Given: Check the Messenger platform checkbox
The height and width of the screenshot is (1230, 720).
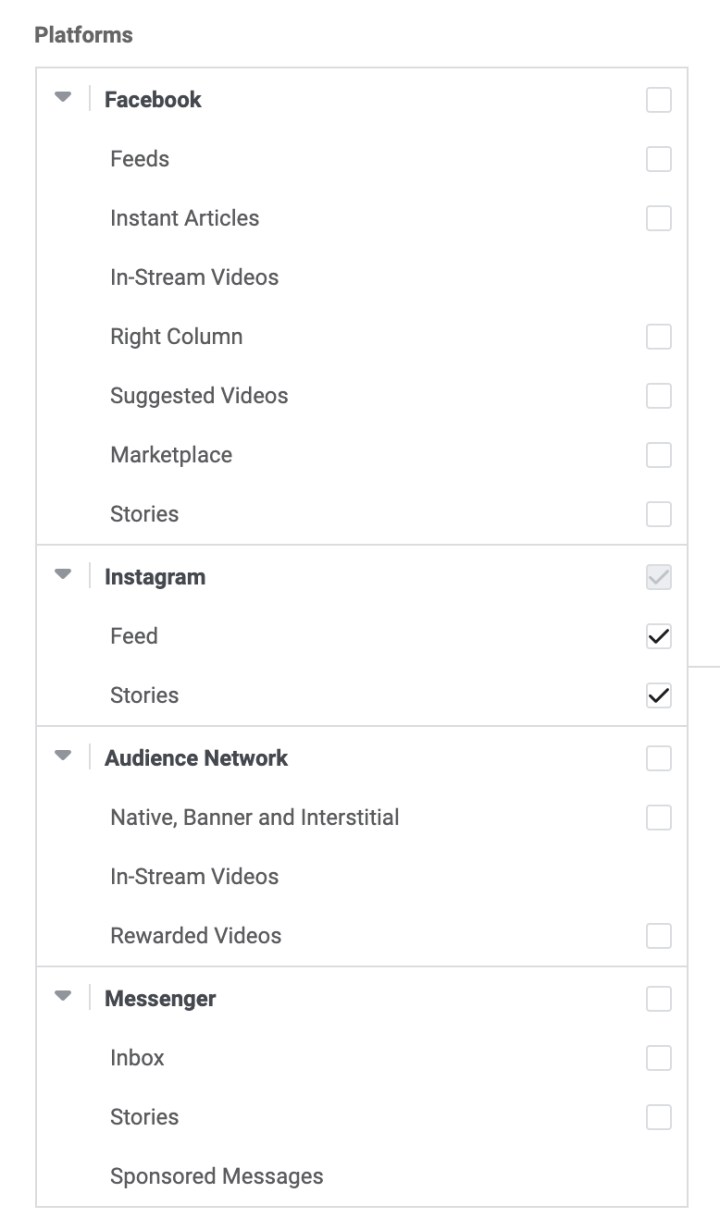Looking at the screenshot, I should coord(658,997).
